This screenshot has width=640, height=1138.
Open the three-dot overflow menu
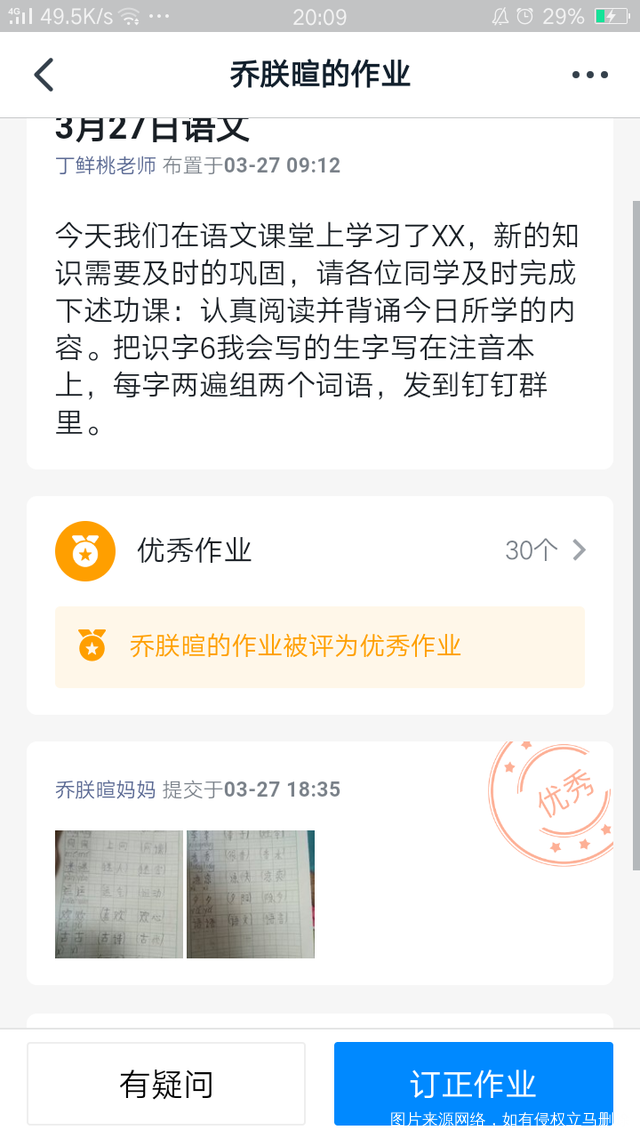(x=590, y=75)
